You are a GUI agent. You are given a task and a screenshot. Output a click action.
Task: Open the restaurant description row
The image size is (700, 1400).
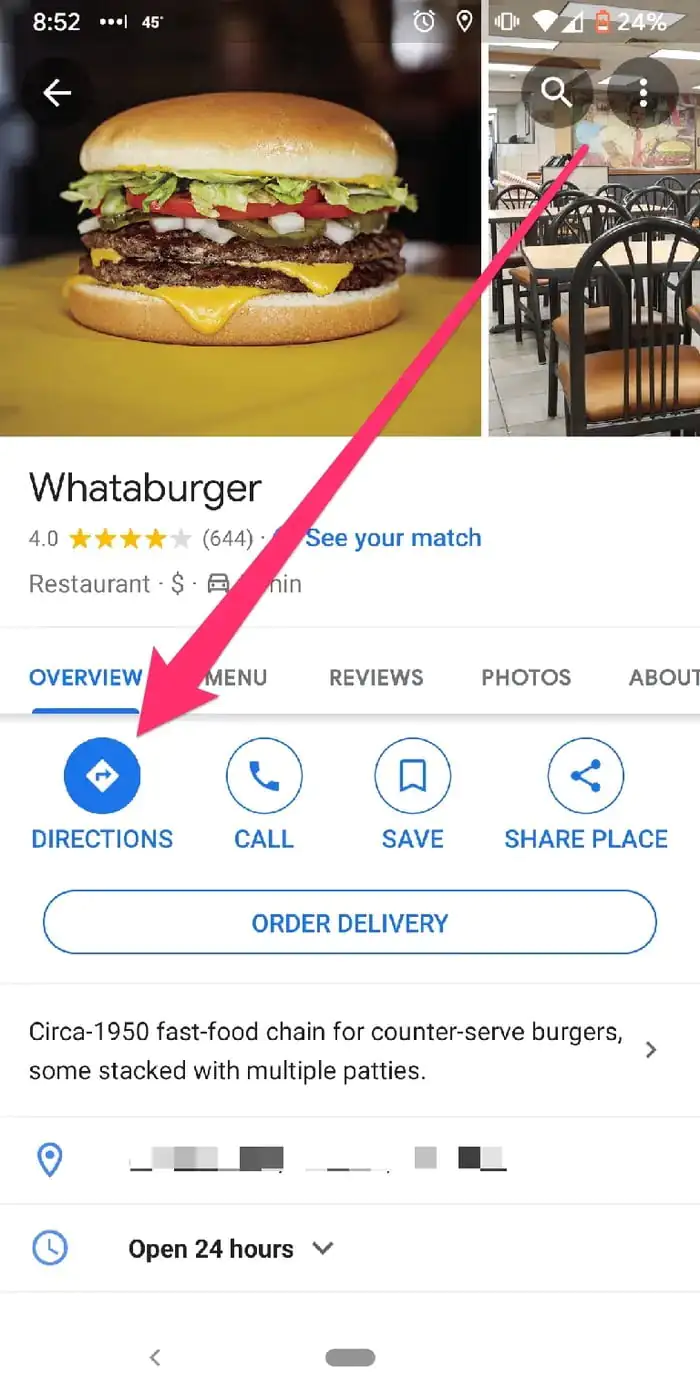point(340,1050)
